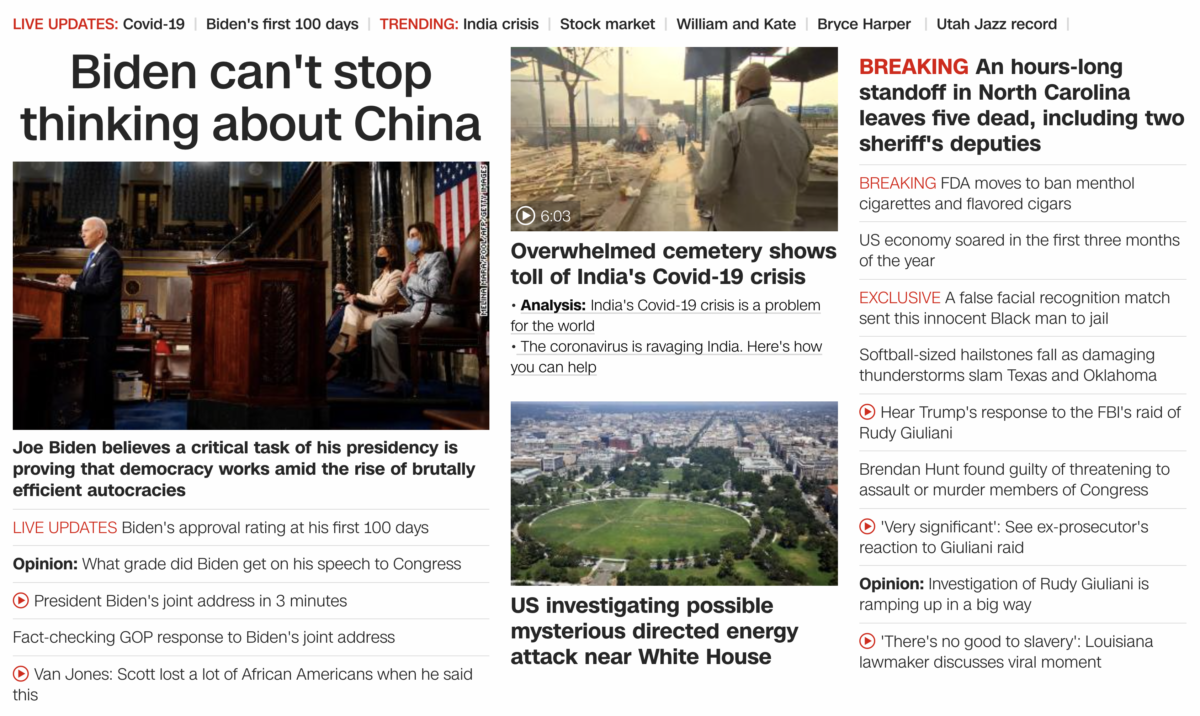Open the fact-check of the GOP response
The width and height of the screenshot is (1200, 716).
[x=204, y=637]
